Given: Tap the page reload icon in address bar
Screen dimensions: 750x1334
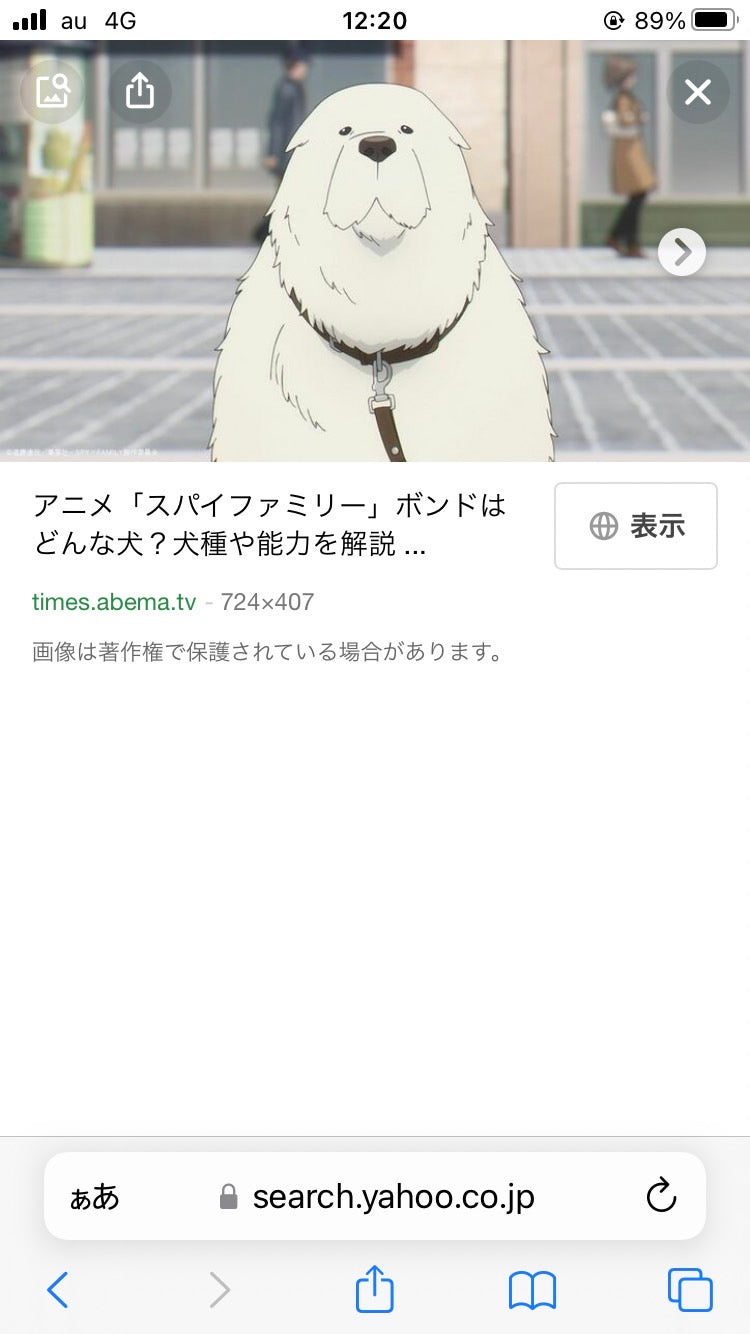Looking at the screenshot, I should (x=660, y=1196).
